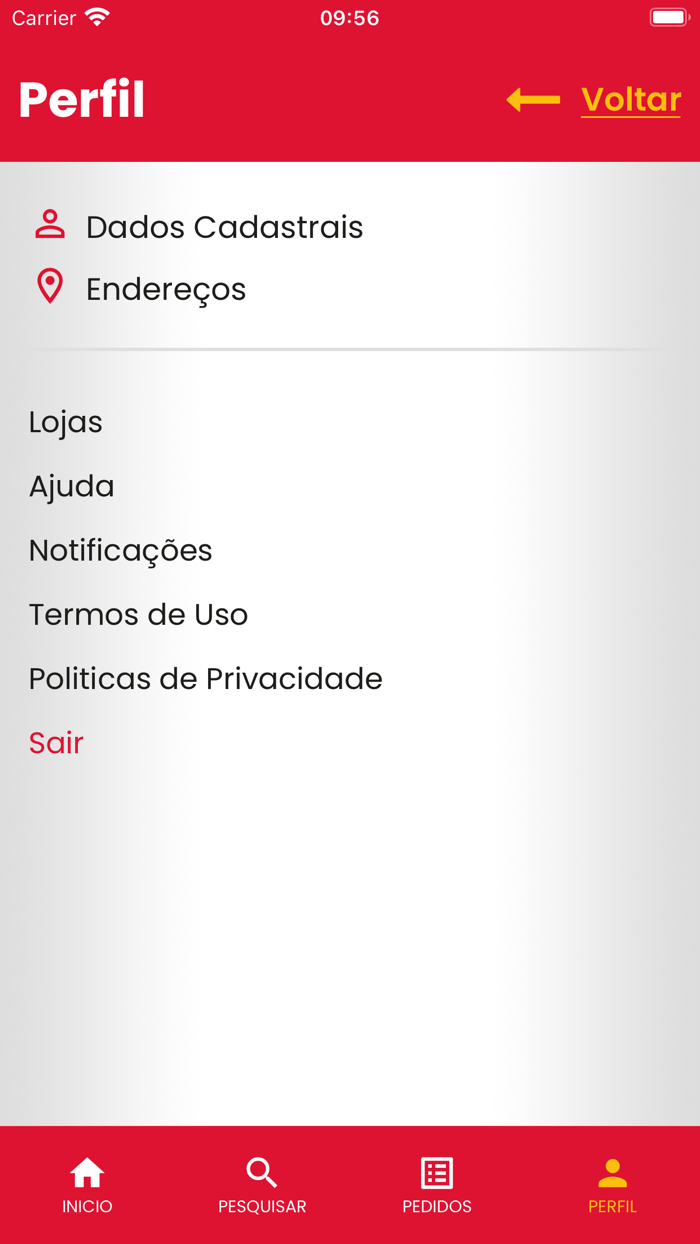700x1244 pixels.
Task: Open the Lojas stores list
Action: pos(66,422)
